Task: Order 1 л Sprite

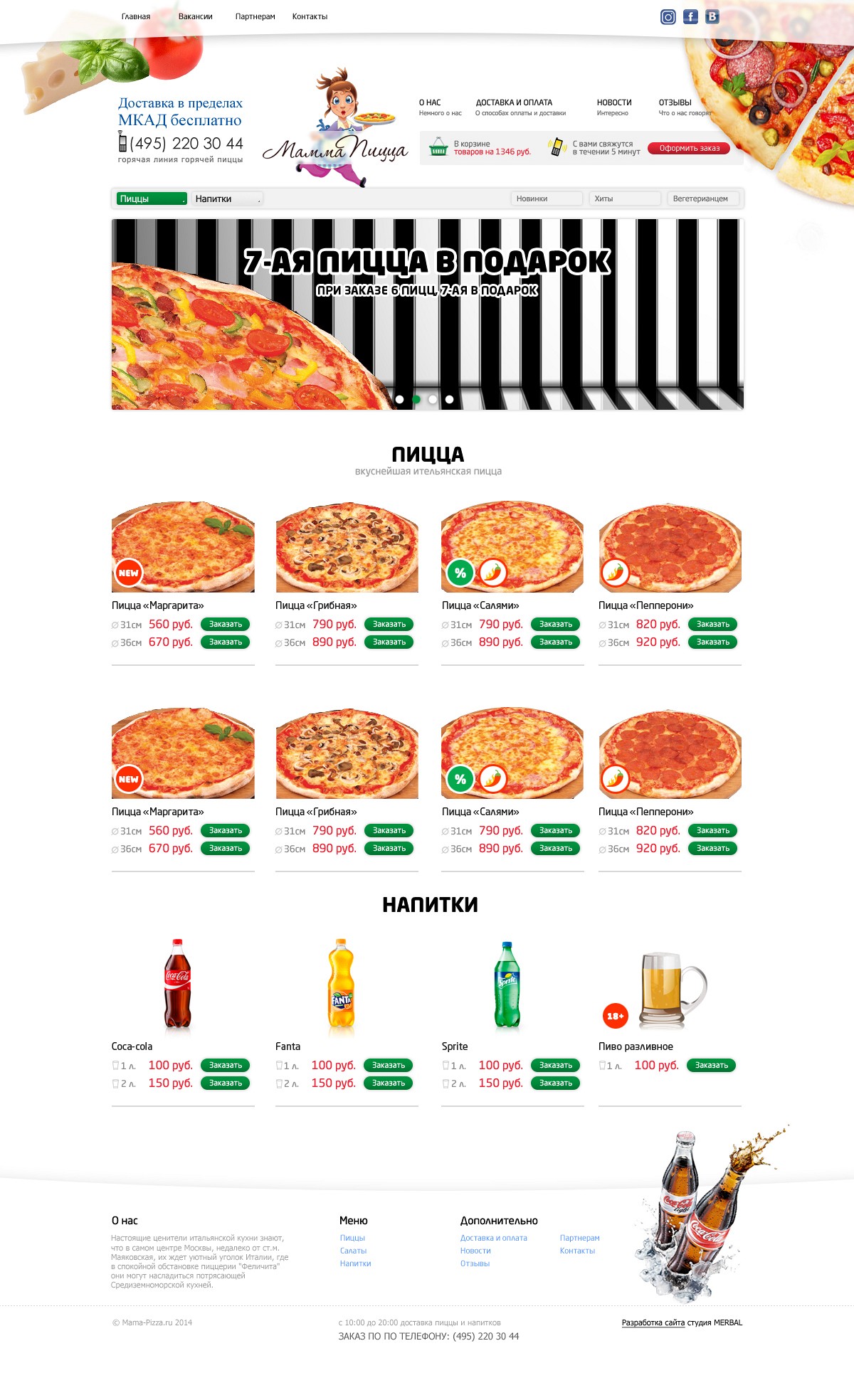Action: 555,1065
